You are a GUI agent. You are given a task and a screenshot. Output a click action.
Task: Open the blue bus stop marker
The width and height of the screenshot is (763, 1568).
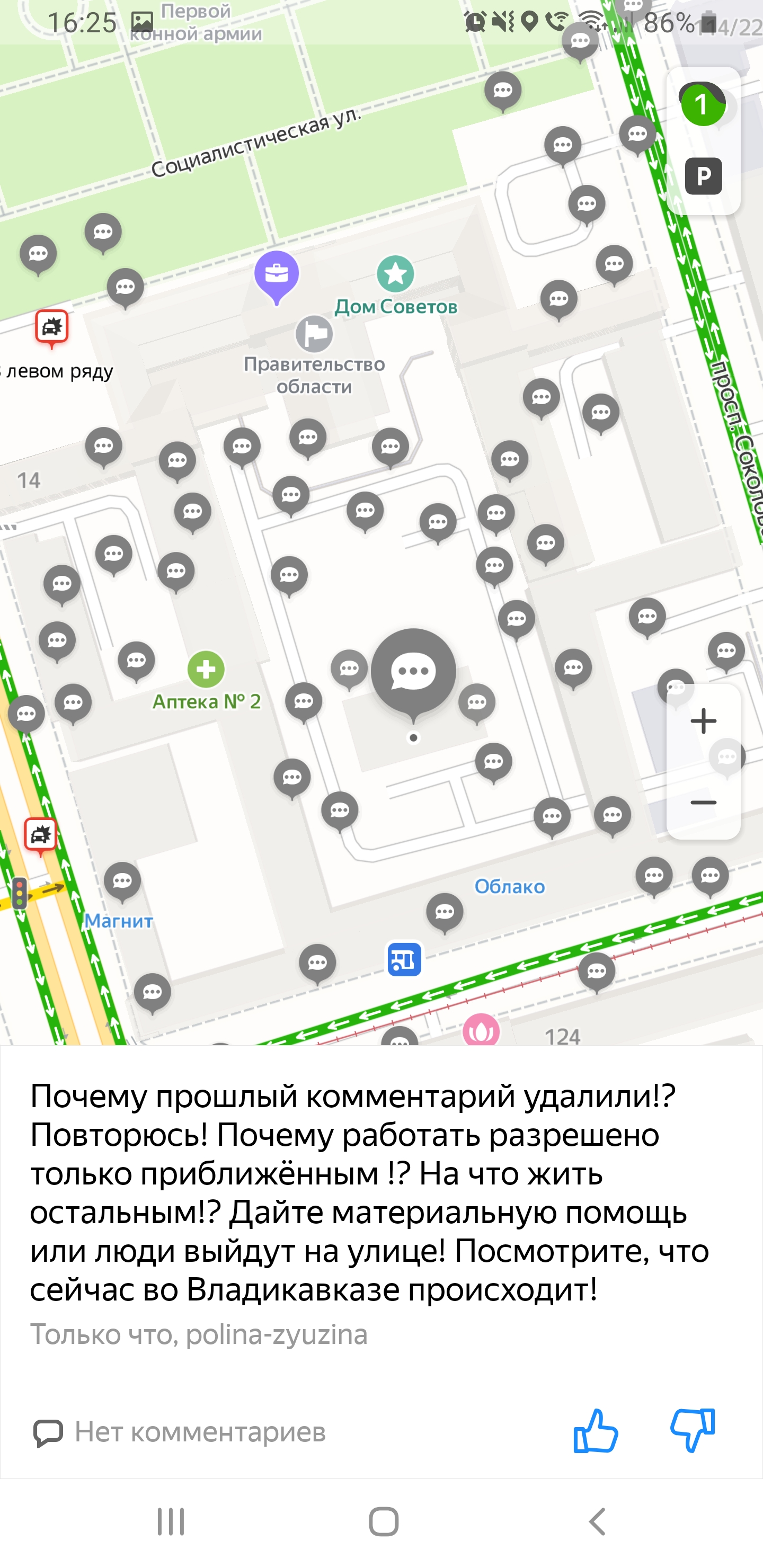[404, 960]
